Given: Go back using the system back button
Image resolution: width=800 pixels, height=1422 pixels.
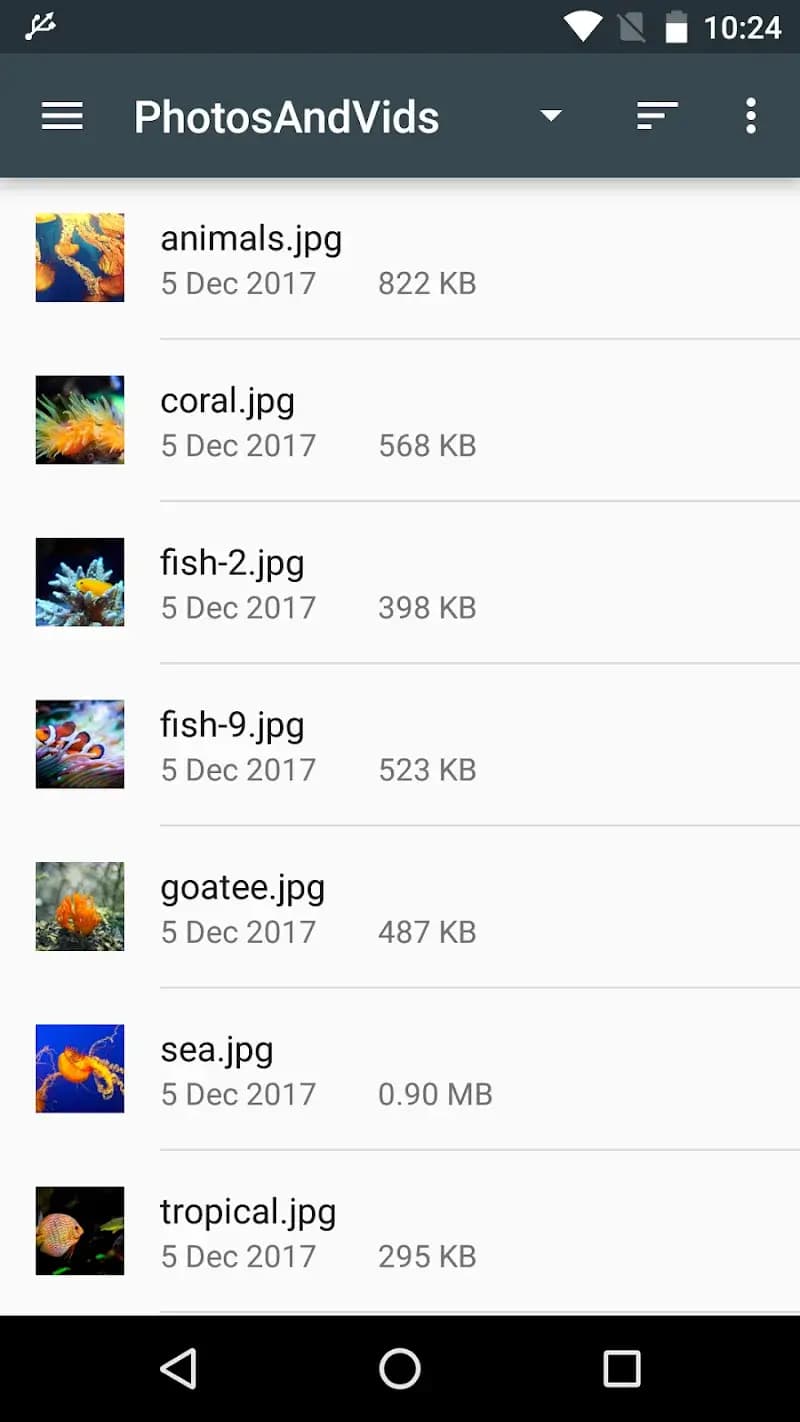Looking at the screenshot, I should (x=178, y=1369).
